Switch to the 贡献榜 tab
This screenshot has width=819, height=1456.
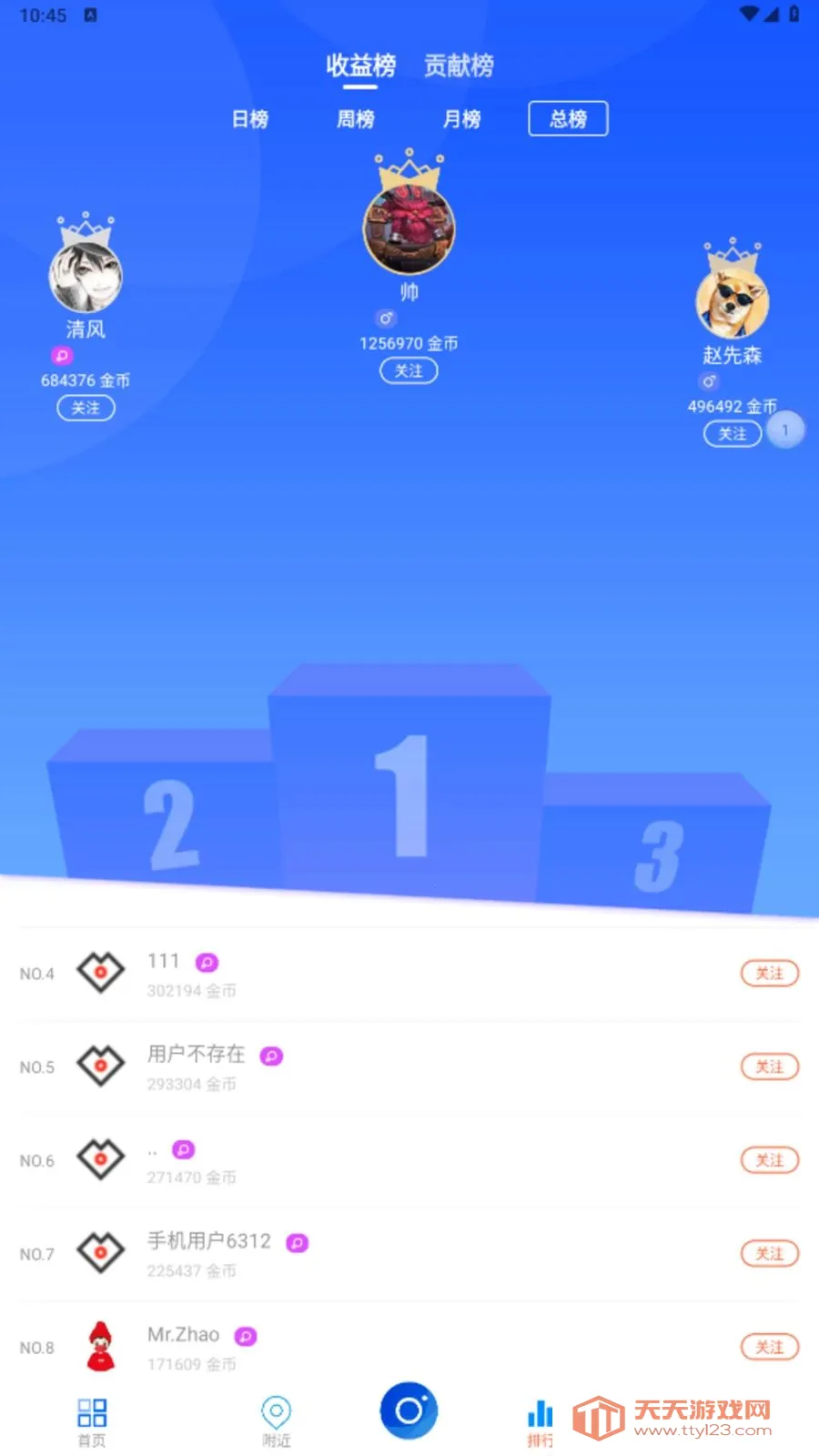(459, 66)
